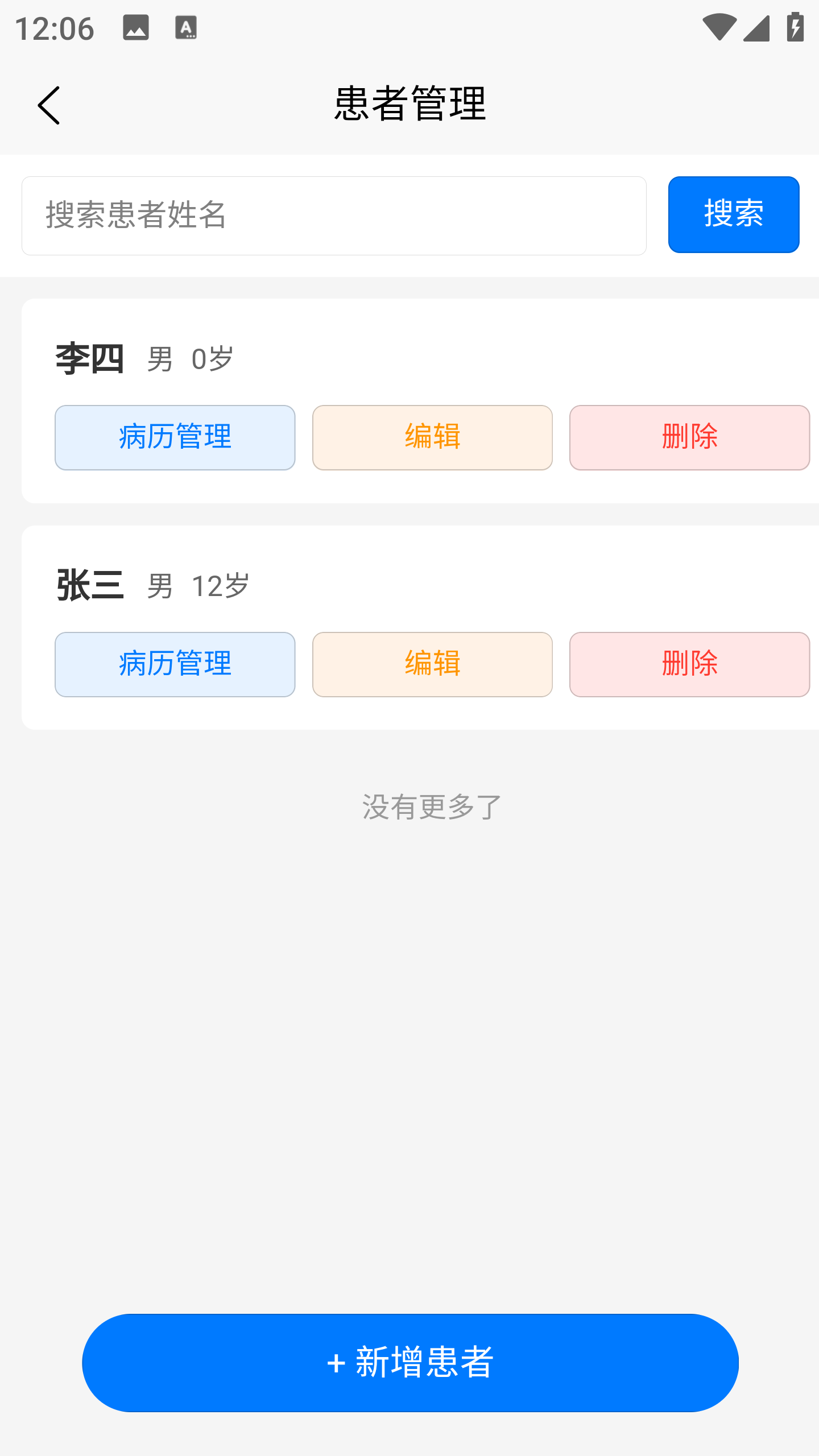
Task: Add a new patient with 新增患者
Action: pyautogui.click(x=410, y=1363)
